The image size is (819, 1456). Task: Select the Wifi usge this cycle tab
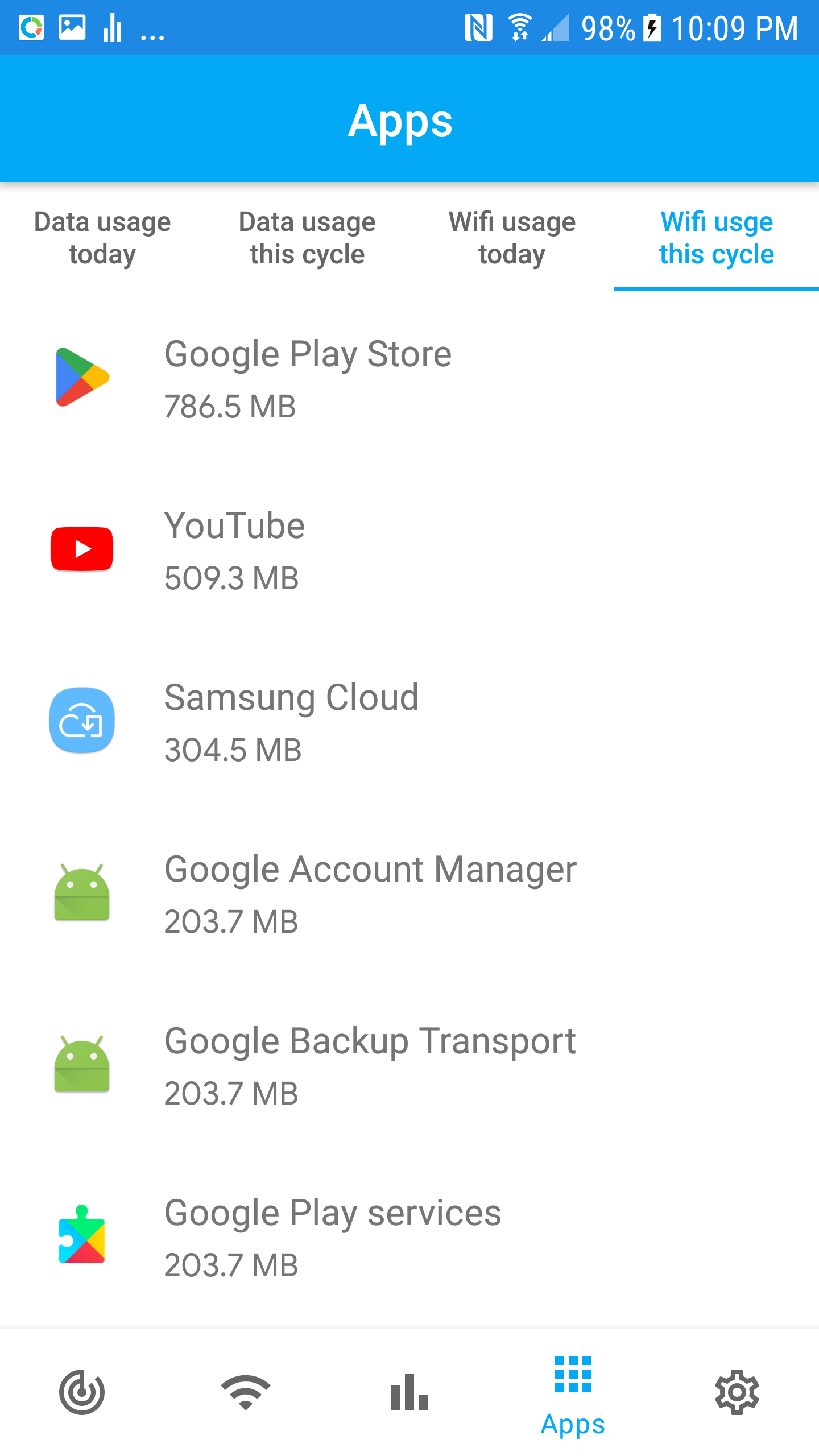[716, 238]
